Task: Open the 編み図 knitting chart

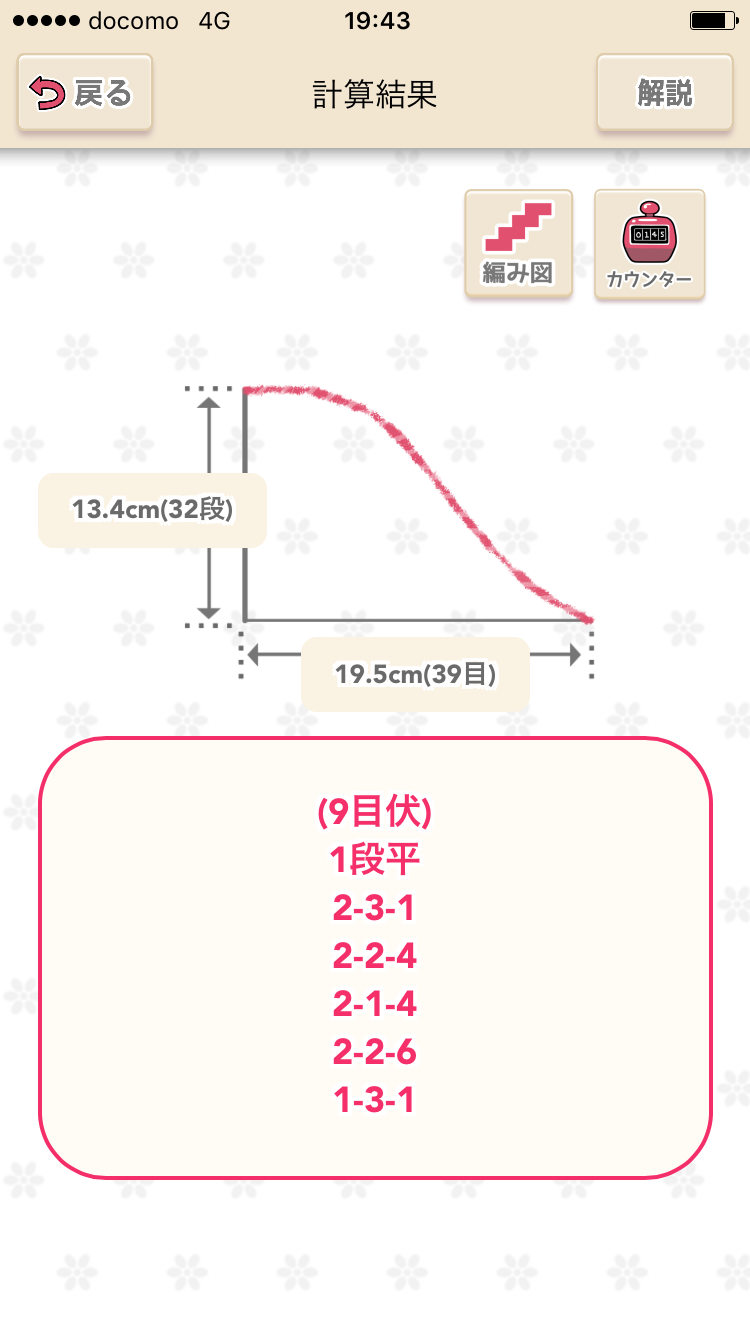Action: coord(518,244)
